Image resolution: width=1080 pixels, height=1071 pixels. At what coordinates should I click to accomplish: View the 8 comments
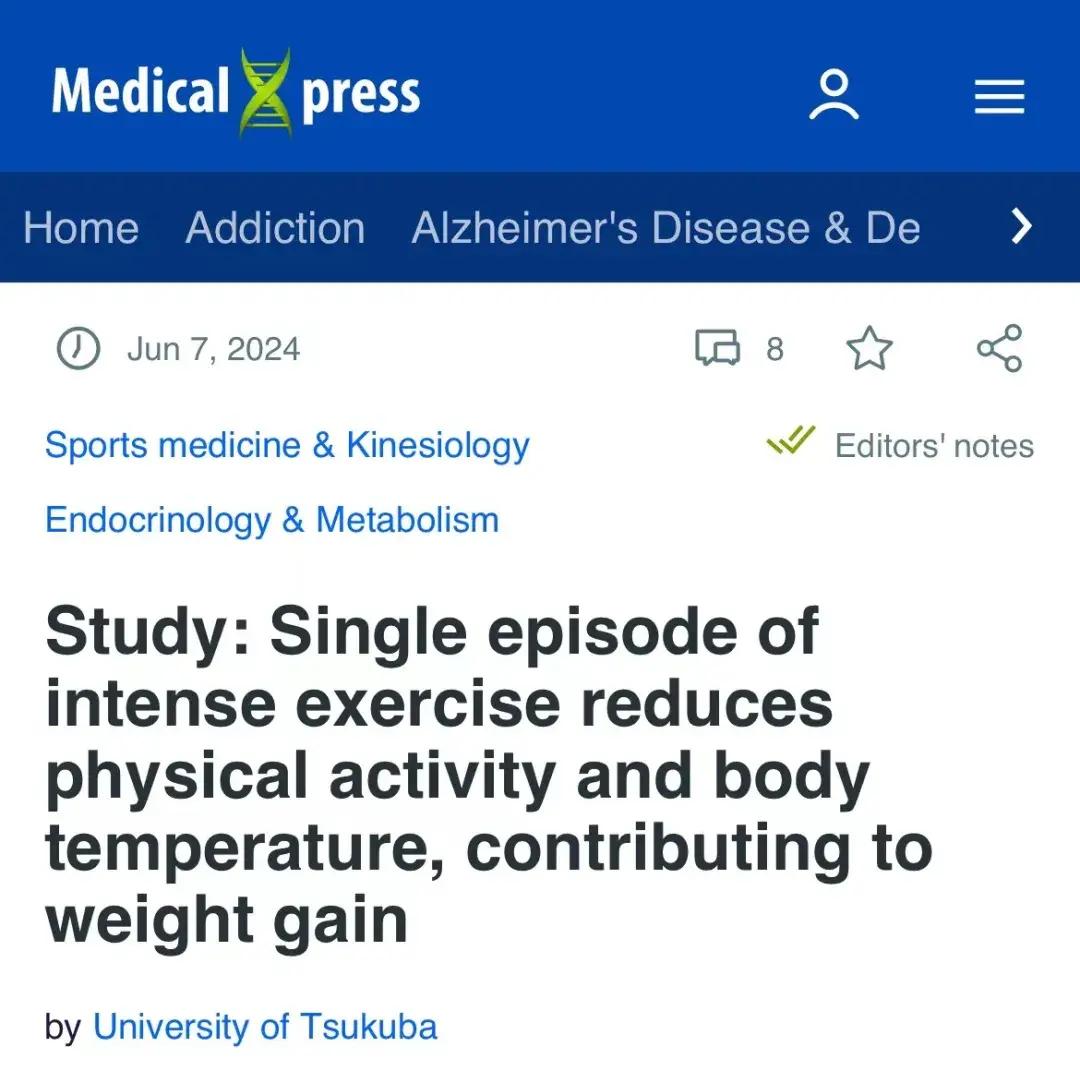pos(739,349)
